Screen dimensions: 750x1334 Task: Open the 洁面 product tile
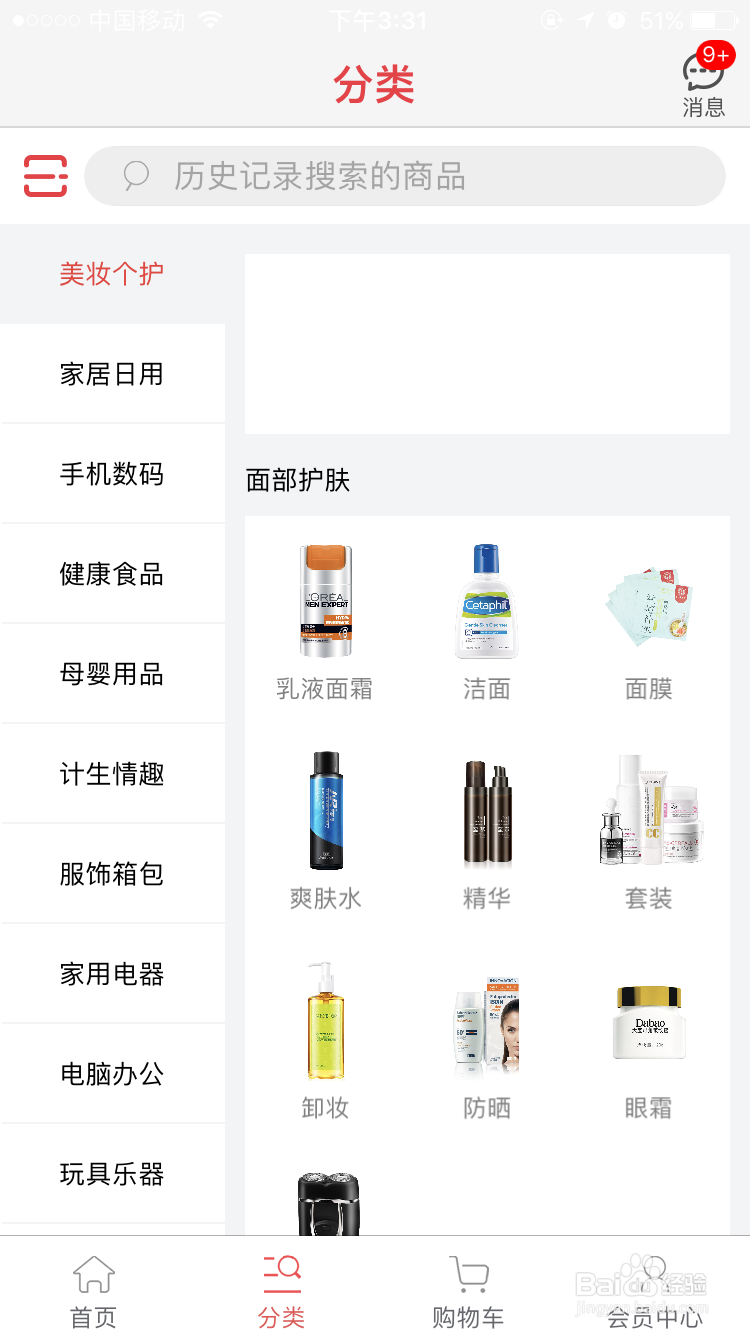coord(486,620)
